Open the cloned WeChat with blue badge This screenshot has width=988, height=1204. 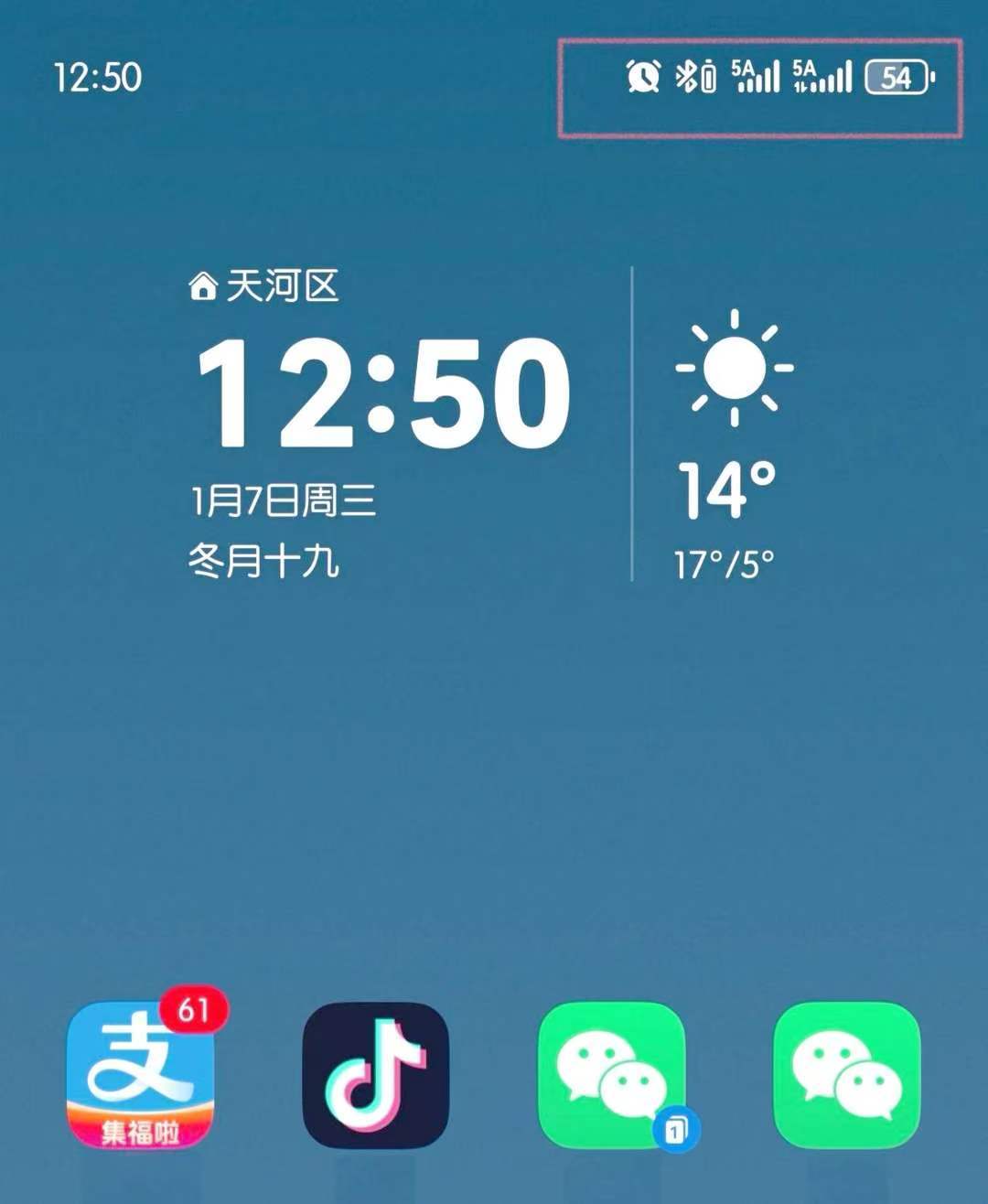pyautogui.click(x=611, y=1076)
